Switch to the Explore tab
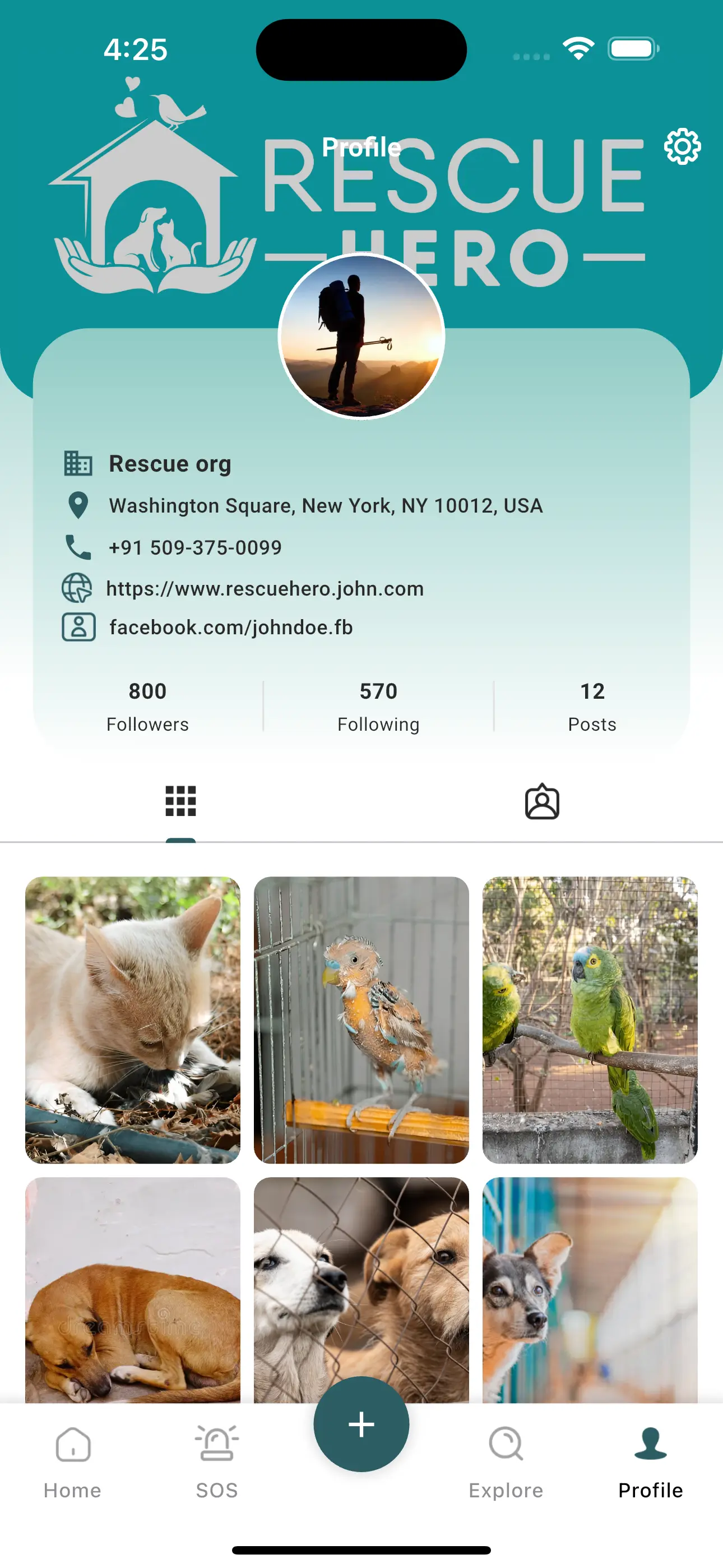723x1568 pixels. tap(506, 1461)
